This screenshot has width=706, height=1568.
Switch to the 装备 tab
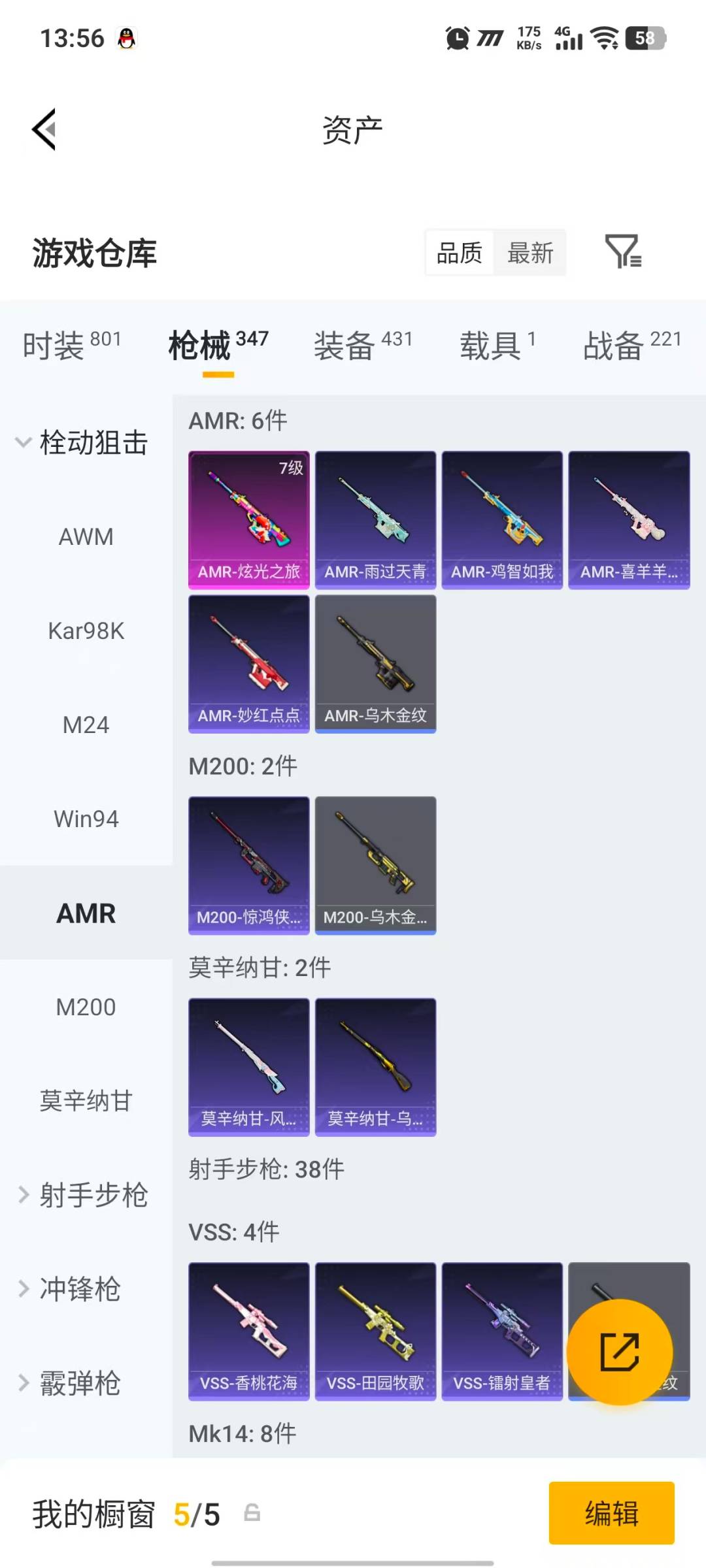(362, 345)
